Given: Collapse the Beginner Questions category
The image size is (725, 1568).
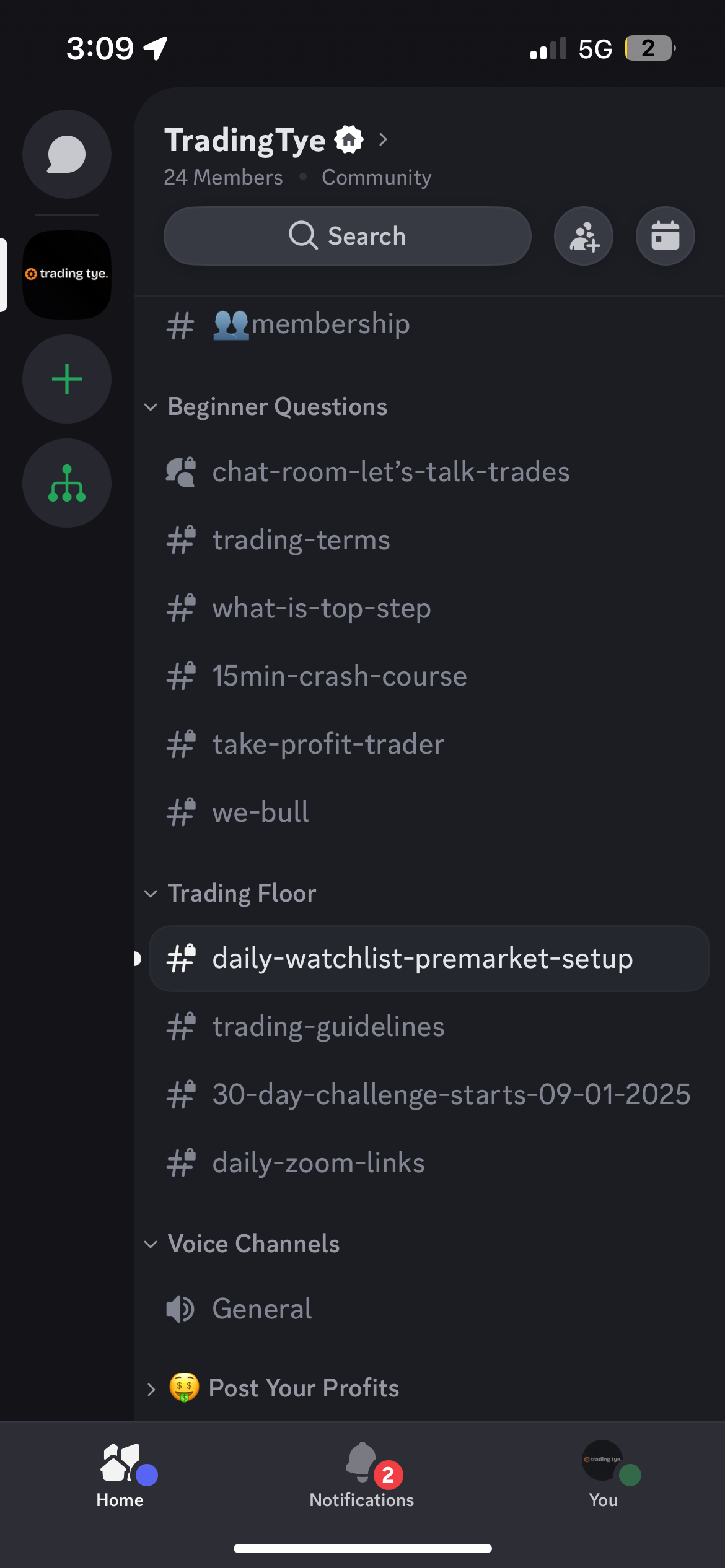Looking at the screenshot, I should (x=152, y=407).
